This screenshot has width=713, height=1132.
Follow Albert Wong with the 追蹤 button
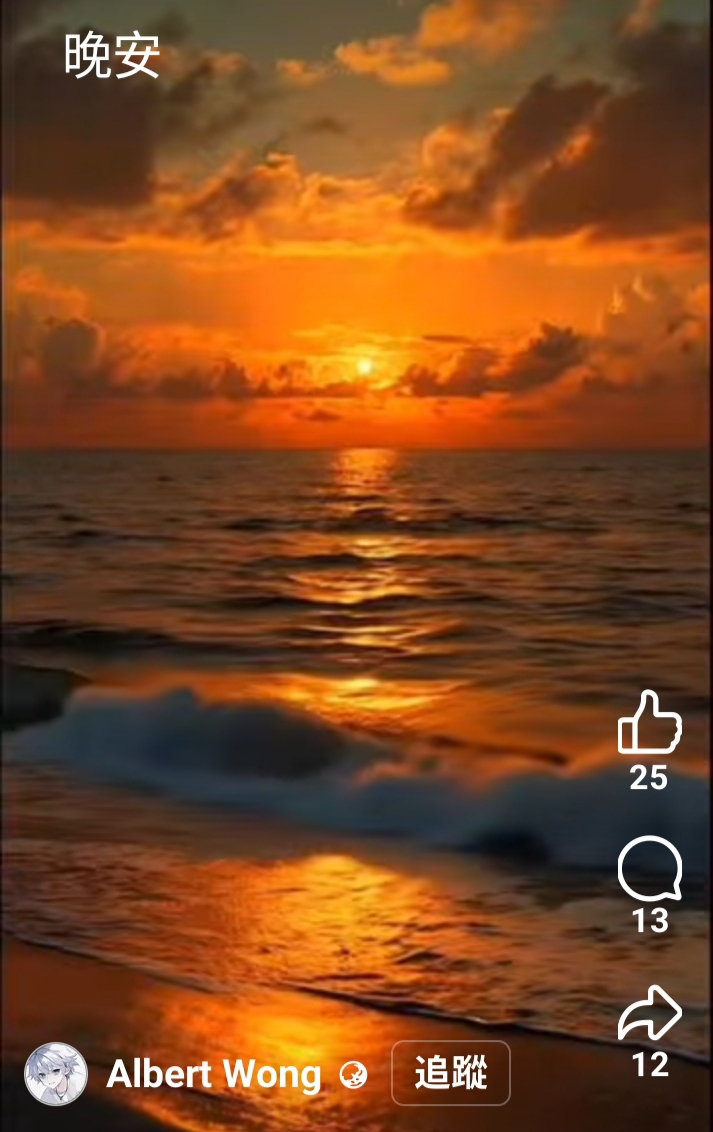[x=450, y=1073]
